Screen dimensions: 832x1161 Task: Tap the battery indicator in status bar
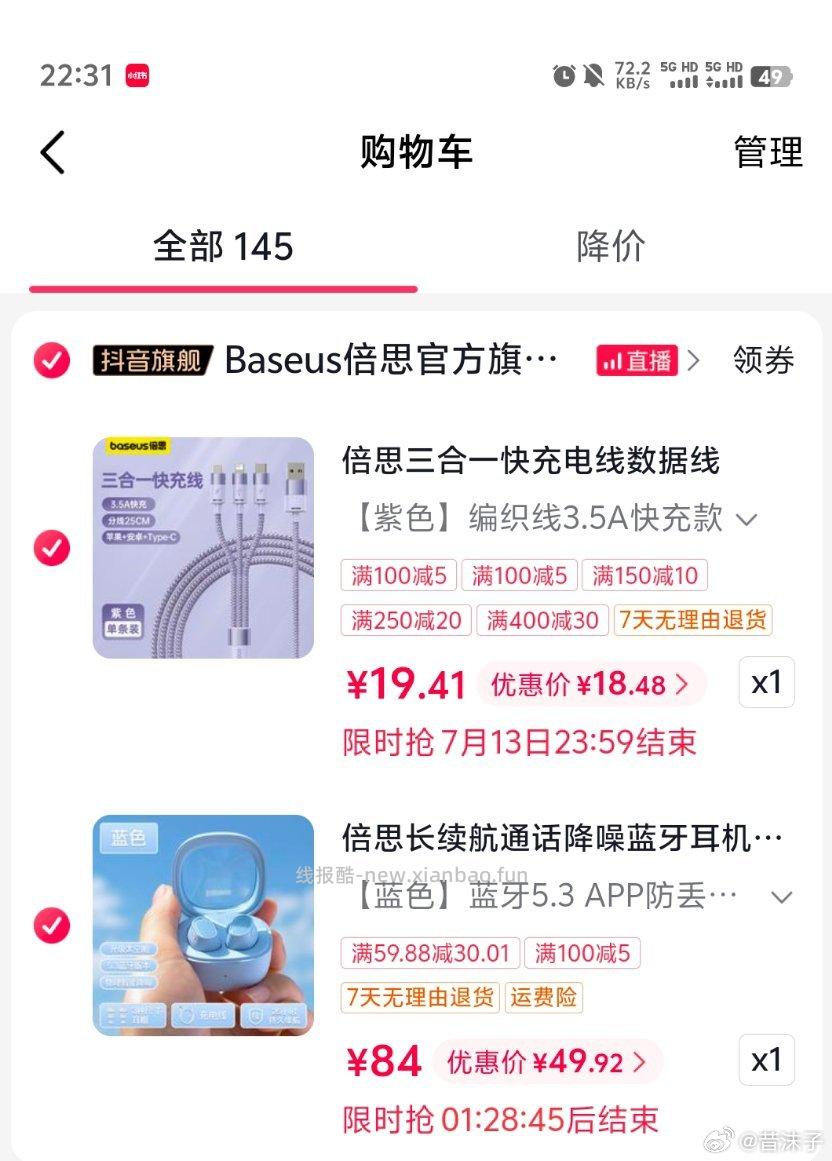(x=772, y=75)
